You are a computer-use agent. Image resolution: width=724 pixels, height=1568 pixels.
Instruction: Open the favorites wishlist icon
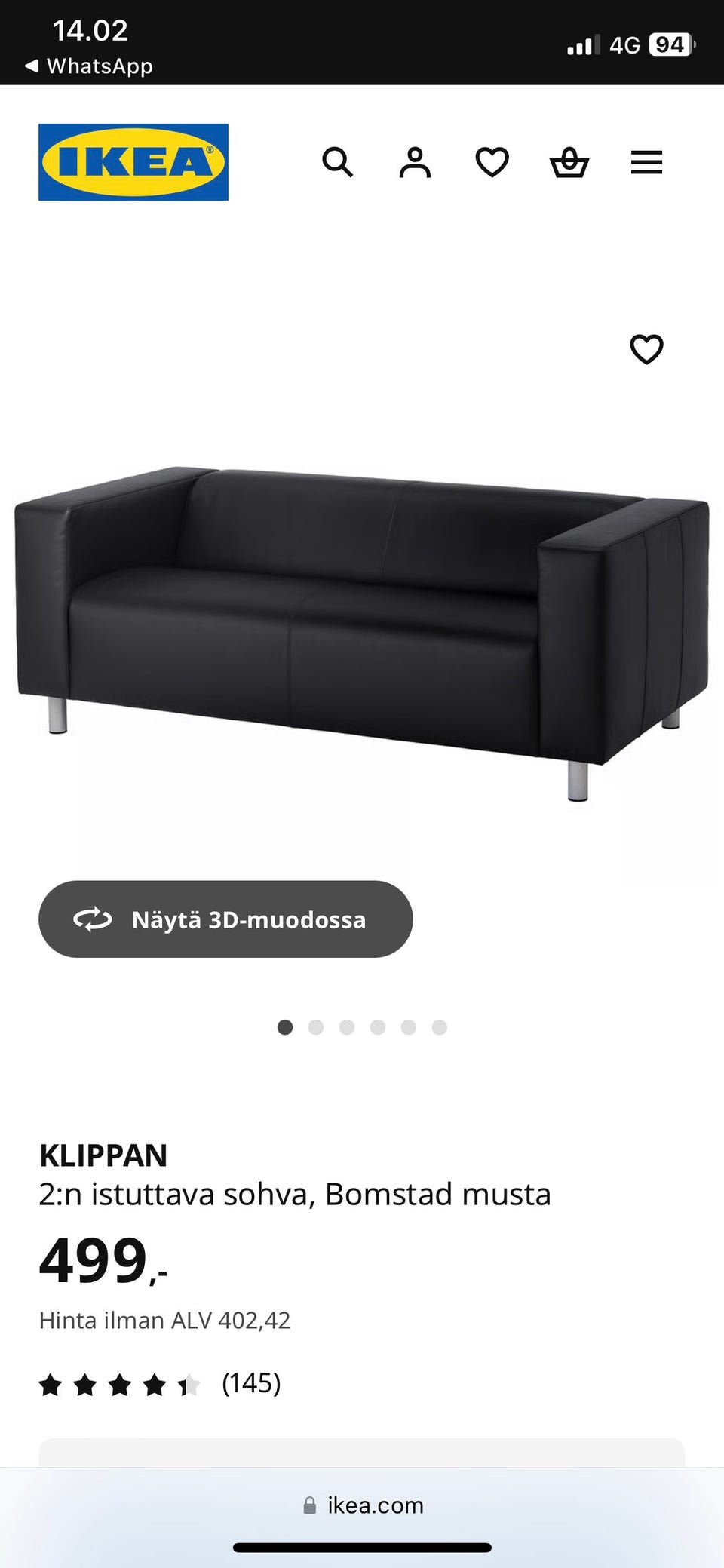[492, 162]
